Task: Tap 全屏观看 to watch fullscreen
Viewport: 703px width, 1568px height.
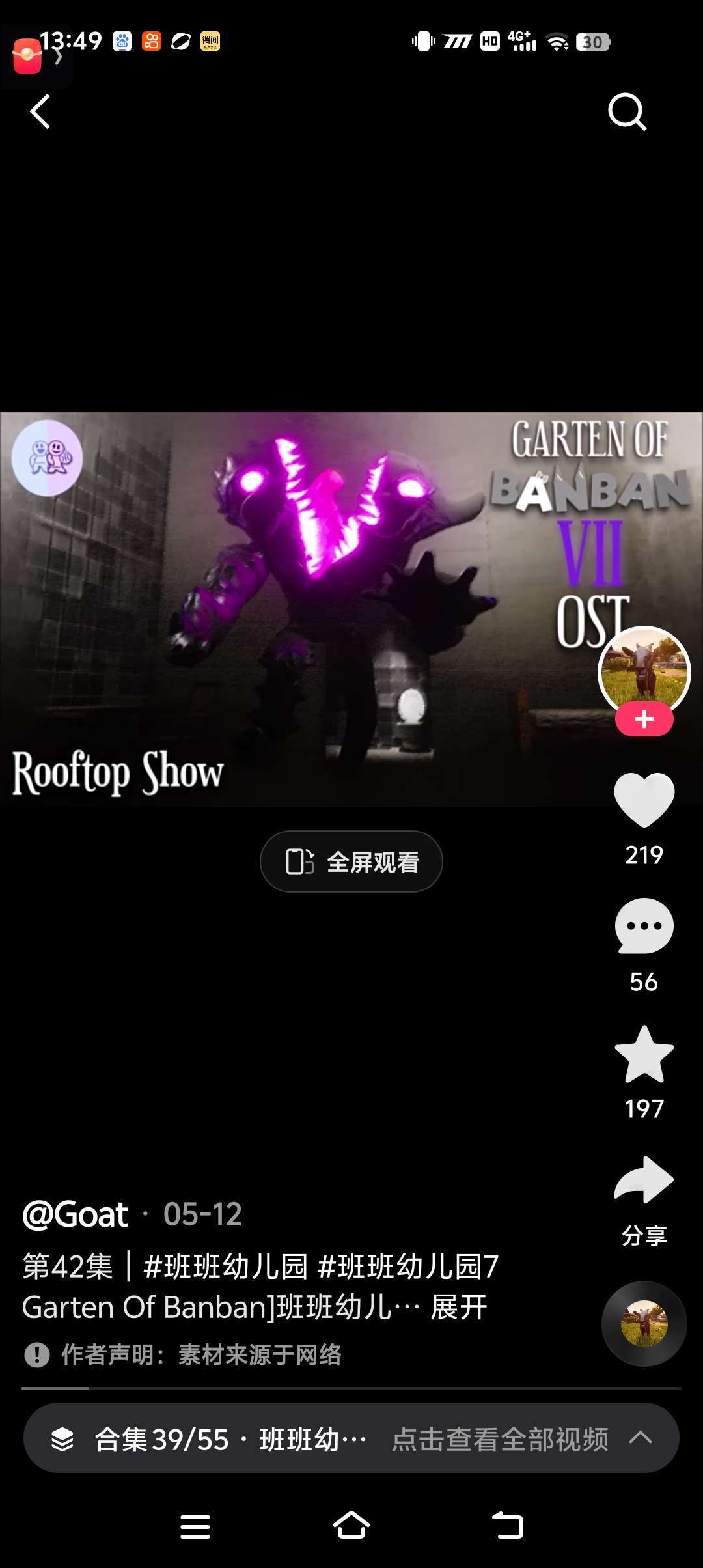Action: [x=351, y=861]
